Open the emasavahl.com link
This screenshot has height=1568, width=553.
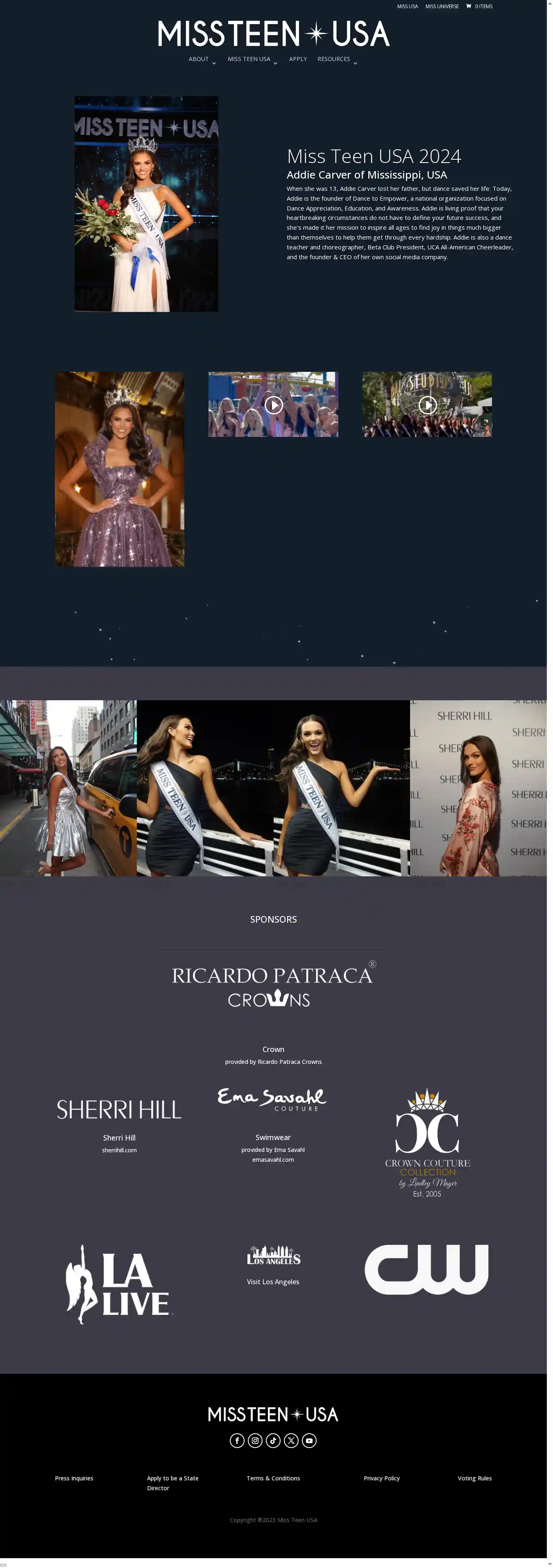pos(273,1160)
